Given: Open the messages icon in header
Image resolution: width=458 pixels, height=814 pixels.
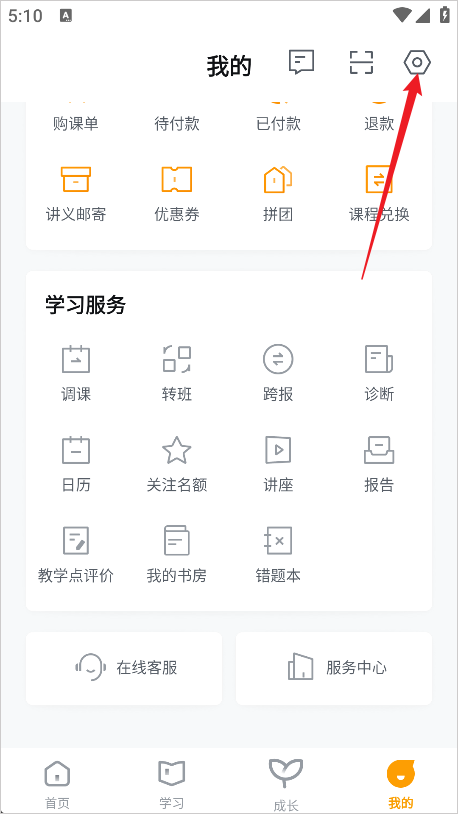Looking at the screenshot, I should [302, 63].
